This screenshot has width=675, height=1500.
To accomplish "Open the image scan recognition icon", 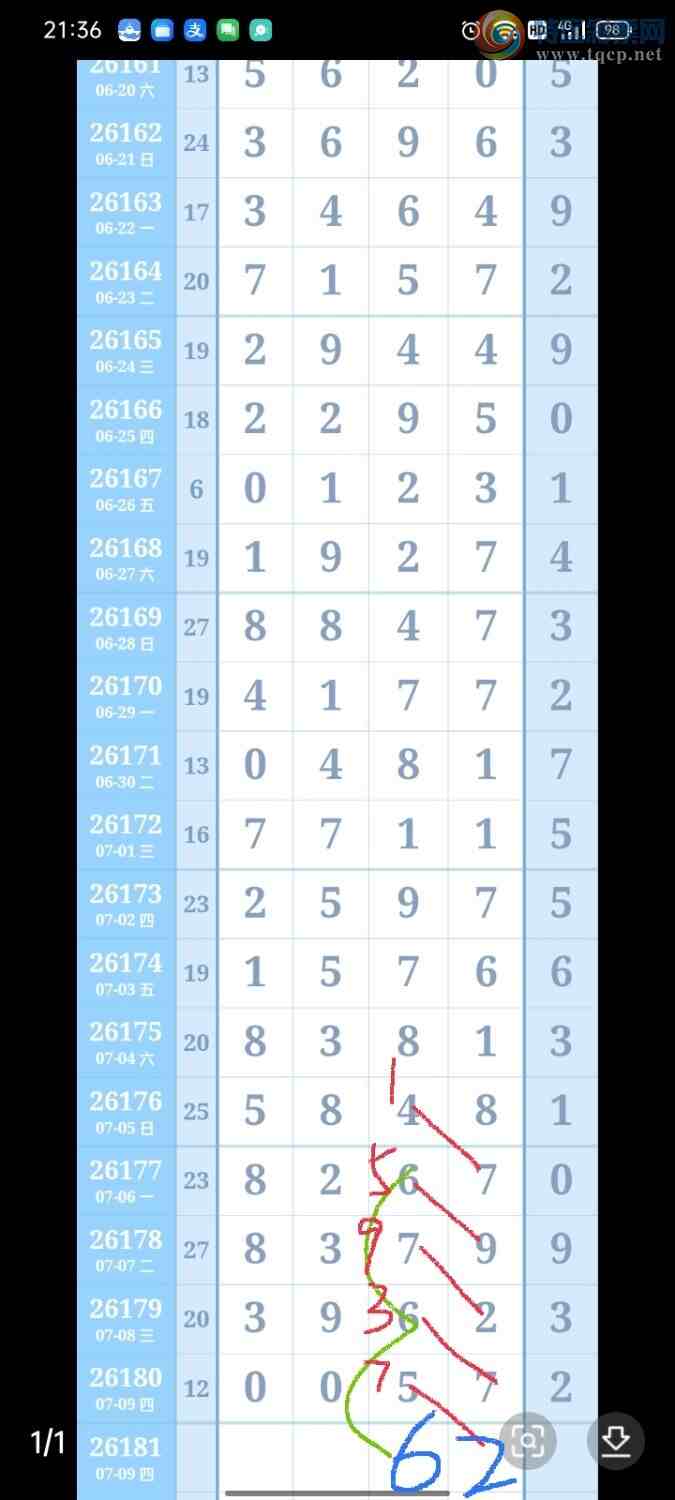I will tap(527, 1441).
